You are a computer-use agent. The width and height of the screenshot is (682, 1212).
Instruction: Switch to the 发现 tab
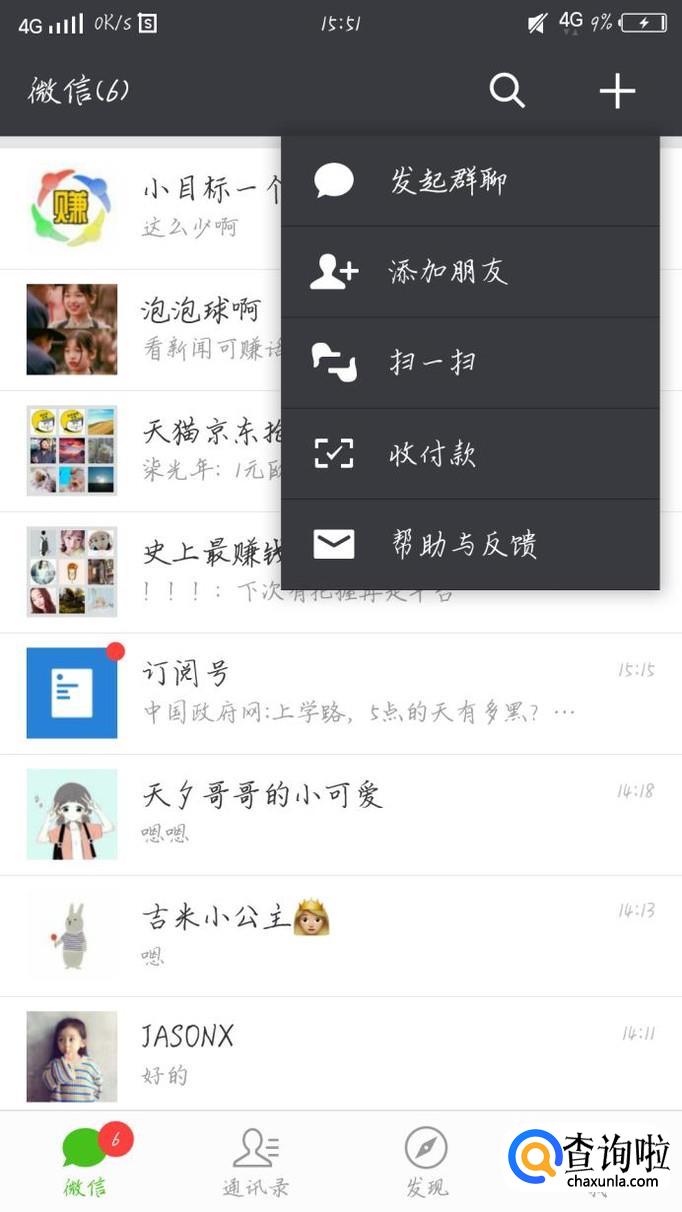(426, 1162)
